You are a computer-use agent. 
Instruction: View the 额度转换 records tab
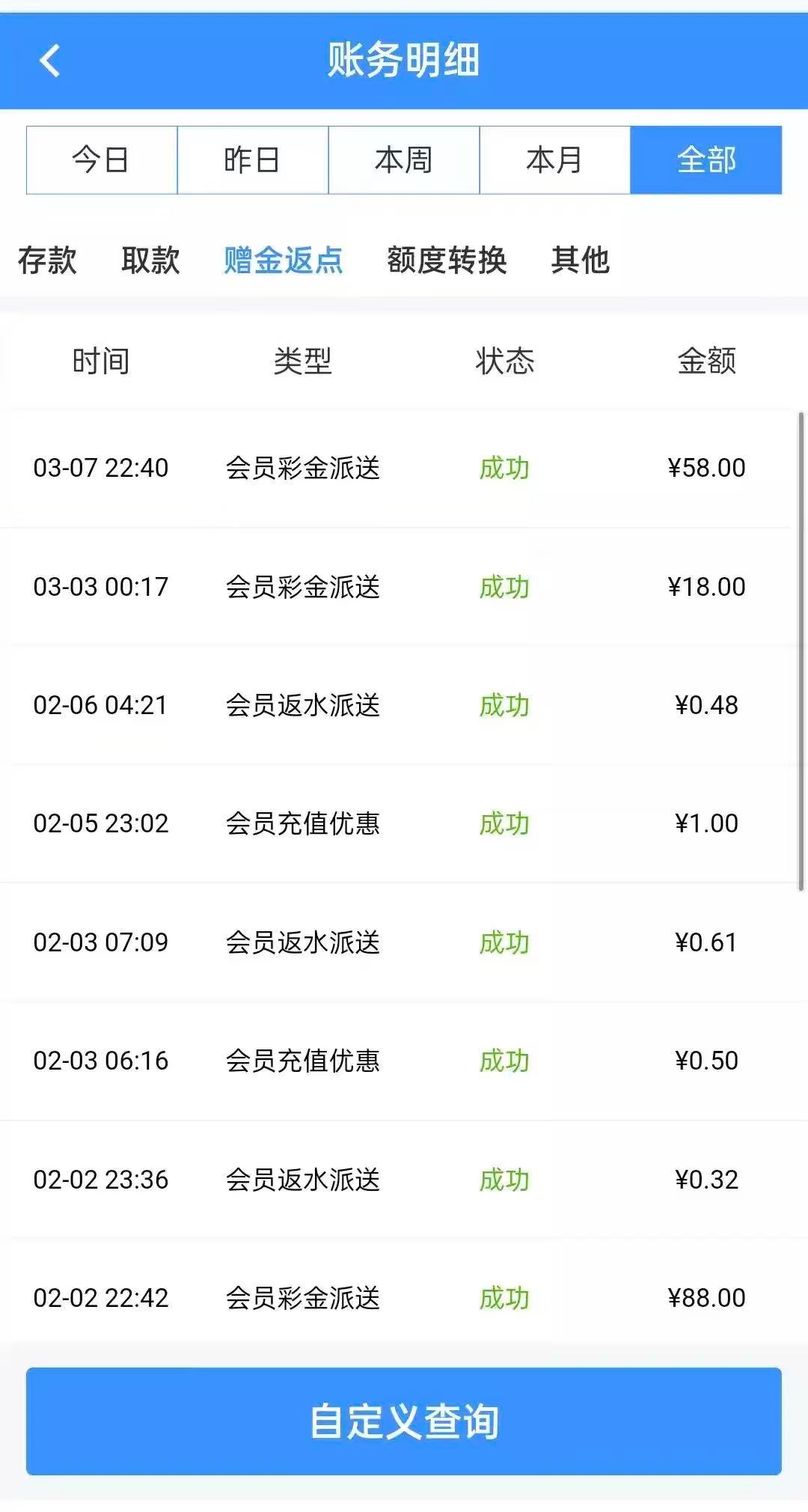(447, 260)
